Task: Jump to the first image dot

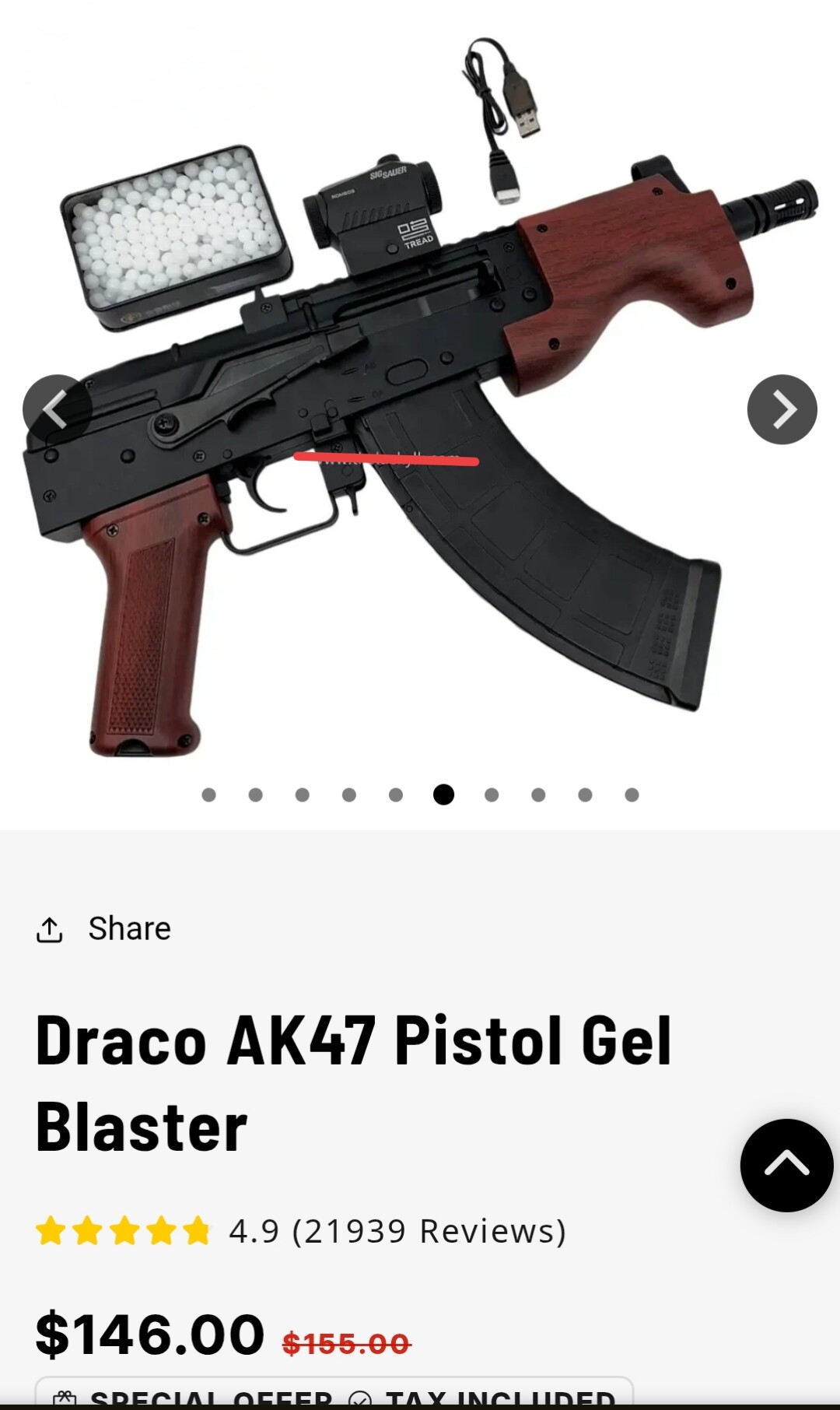Action: tap(208, 794)
